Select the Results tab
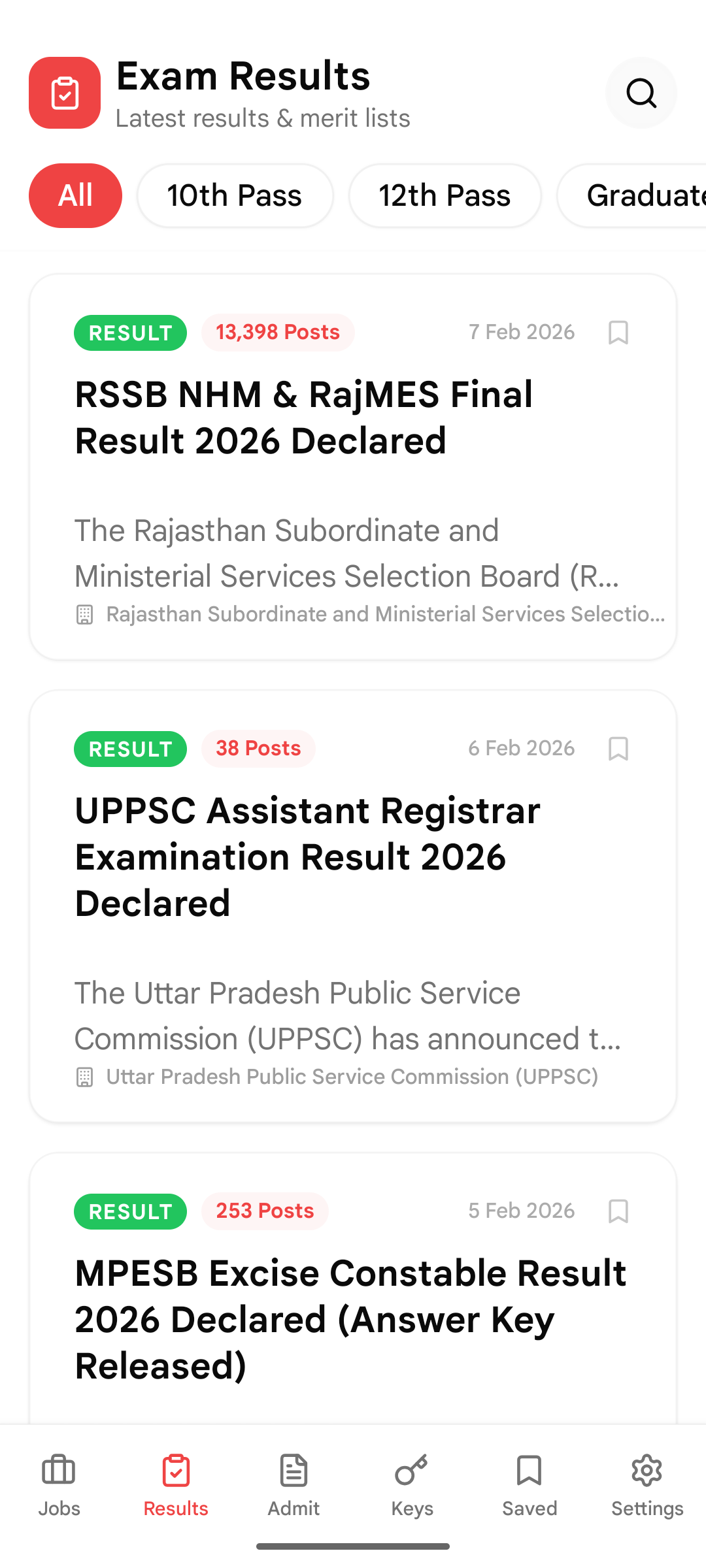706x1568 pixels. click(176, 1486)
